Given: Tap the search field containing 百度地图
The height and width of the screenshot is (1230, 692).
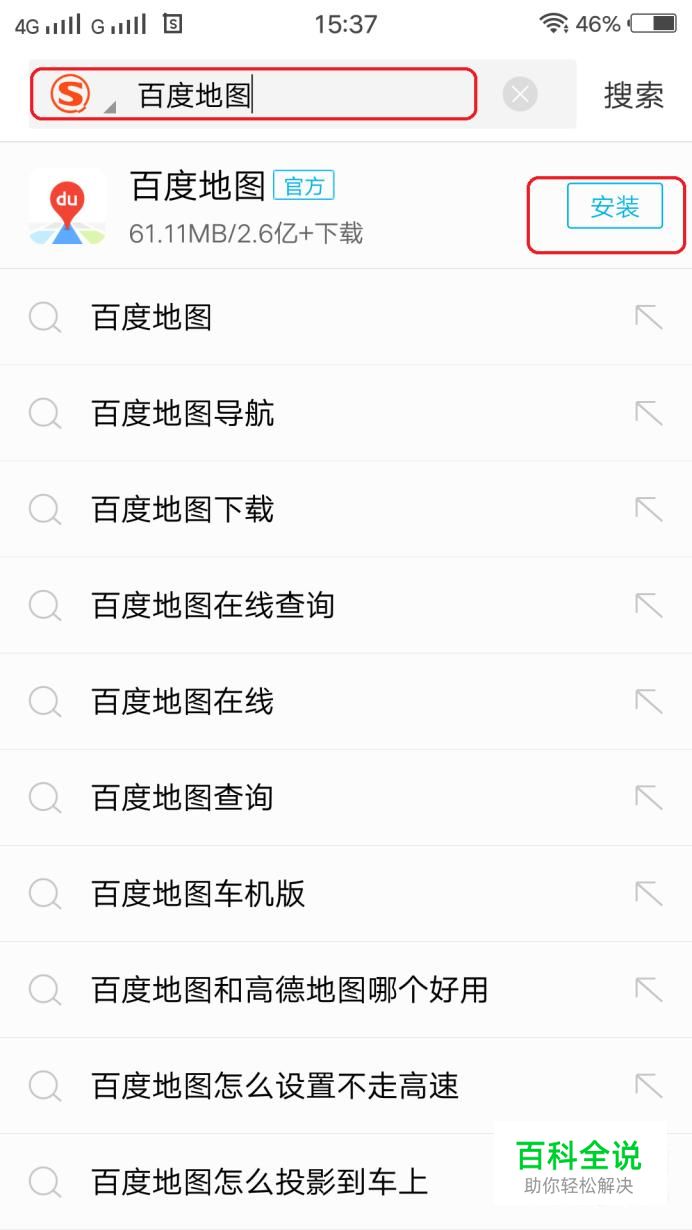Looking at the screenshot, I should click(300, 95).
